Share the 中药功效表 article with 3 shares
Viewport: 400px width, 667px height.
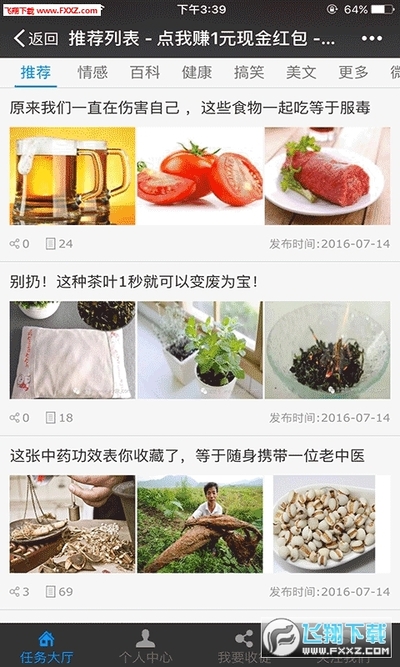click(20, 592)
